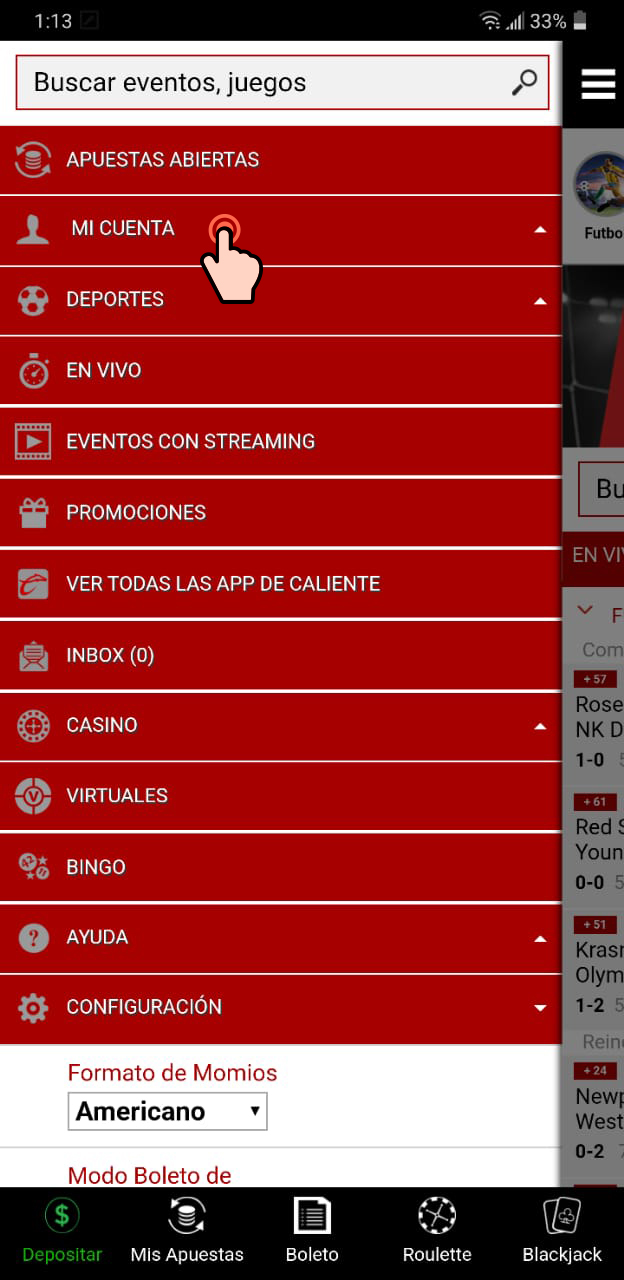Expand the Casino section
The image size is (624, 1280).
pyautogui.click(x=280, y=726)
